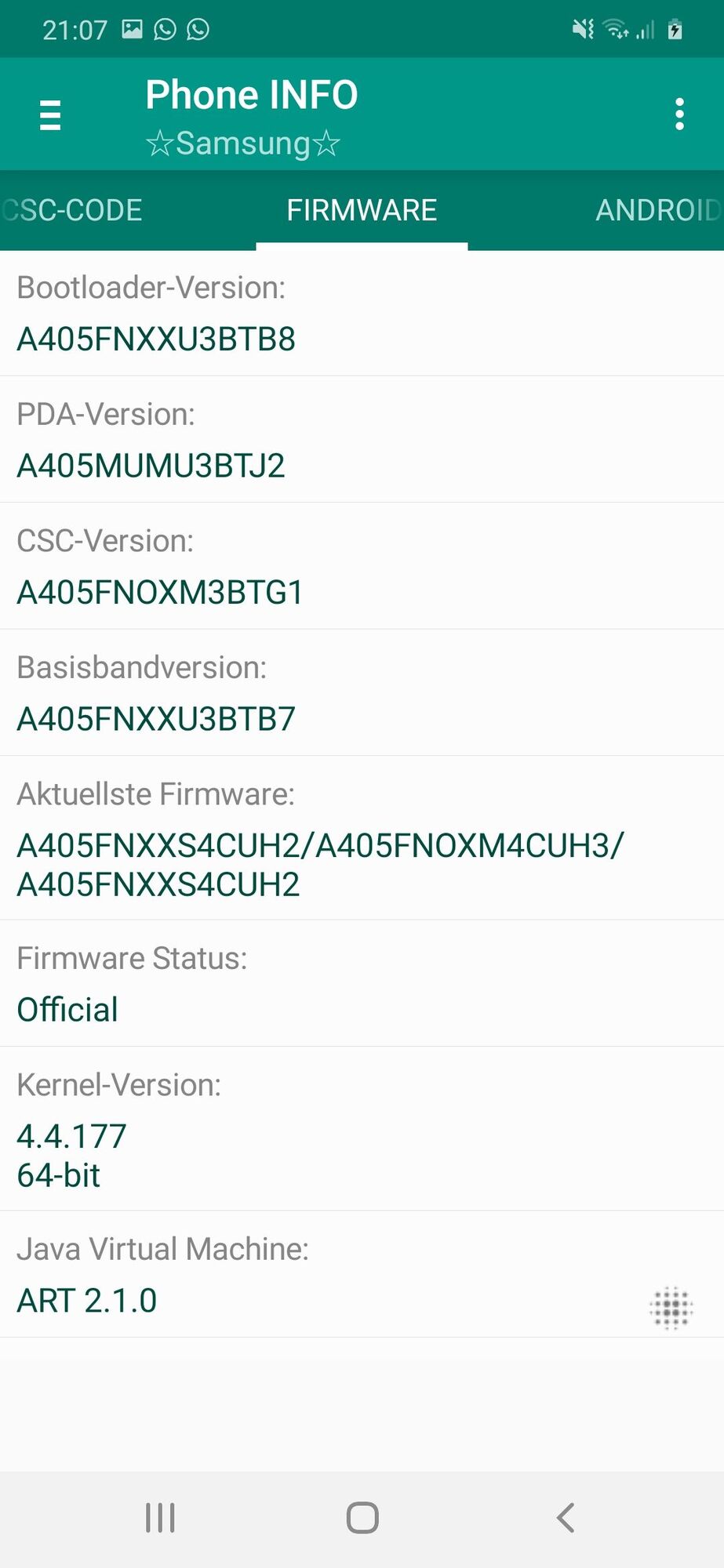Select the FIRMWARE tab
Viewport: 724px width, 1568px height.
(362, 210)
